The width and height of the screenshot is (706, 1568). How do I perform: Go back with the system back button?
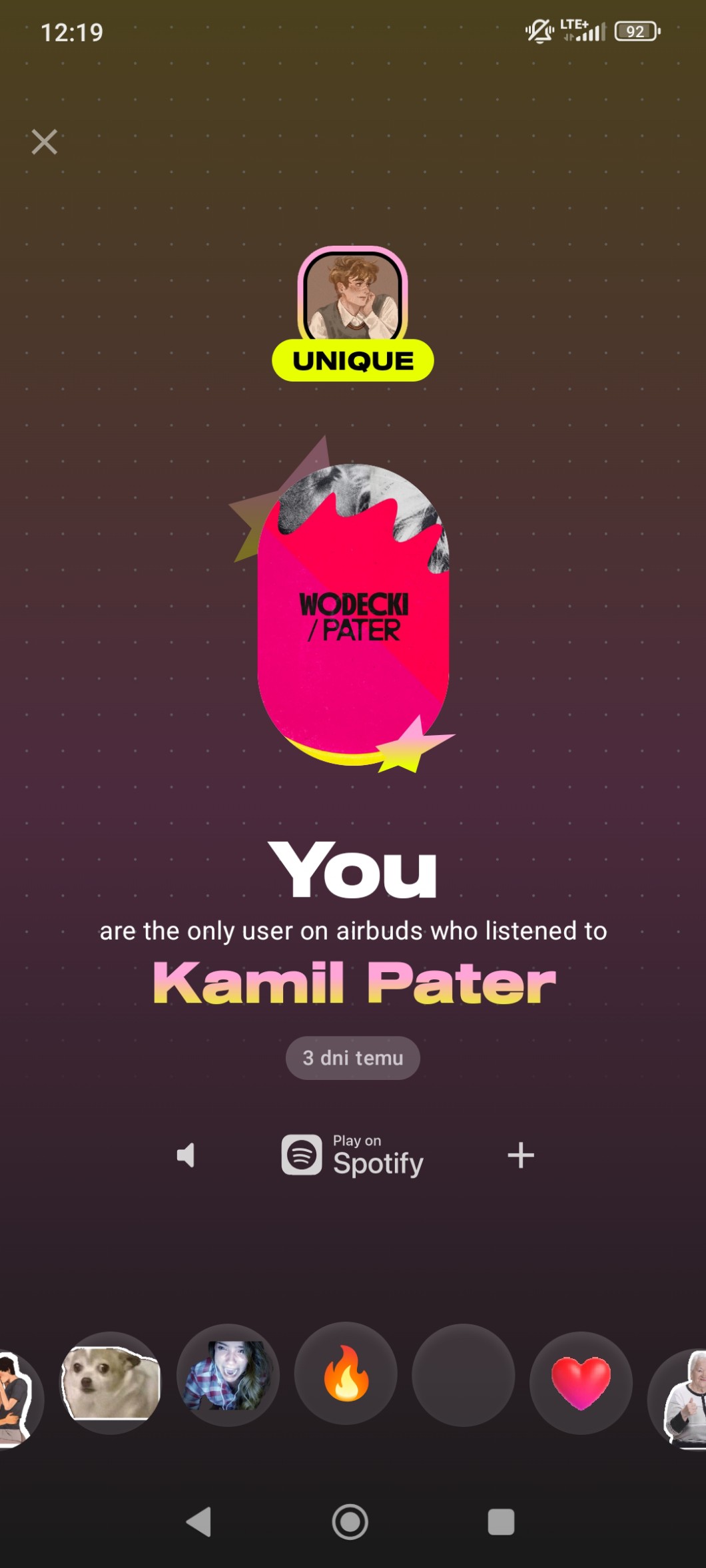tap(199, 1522)
